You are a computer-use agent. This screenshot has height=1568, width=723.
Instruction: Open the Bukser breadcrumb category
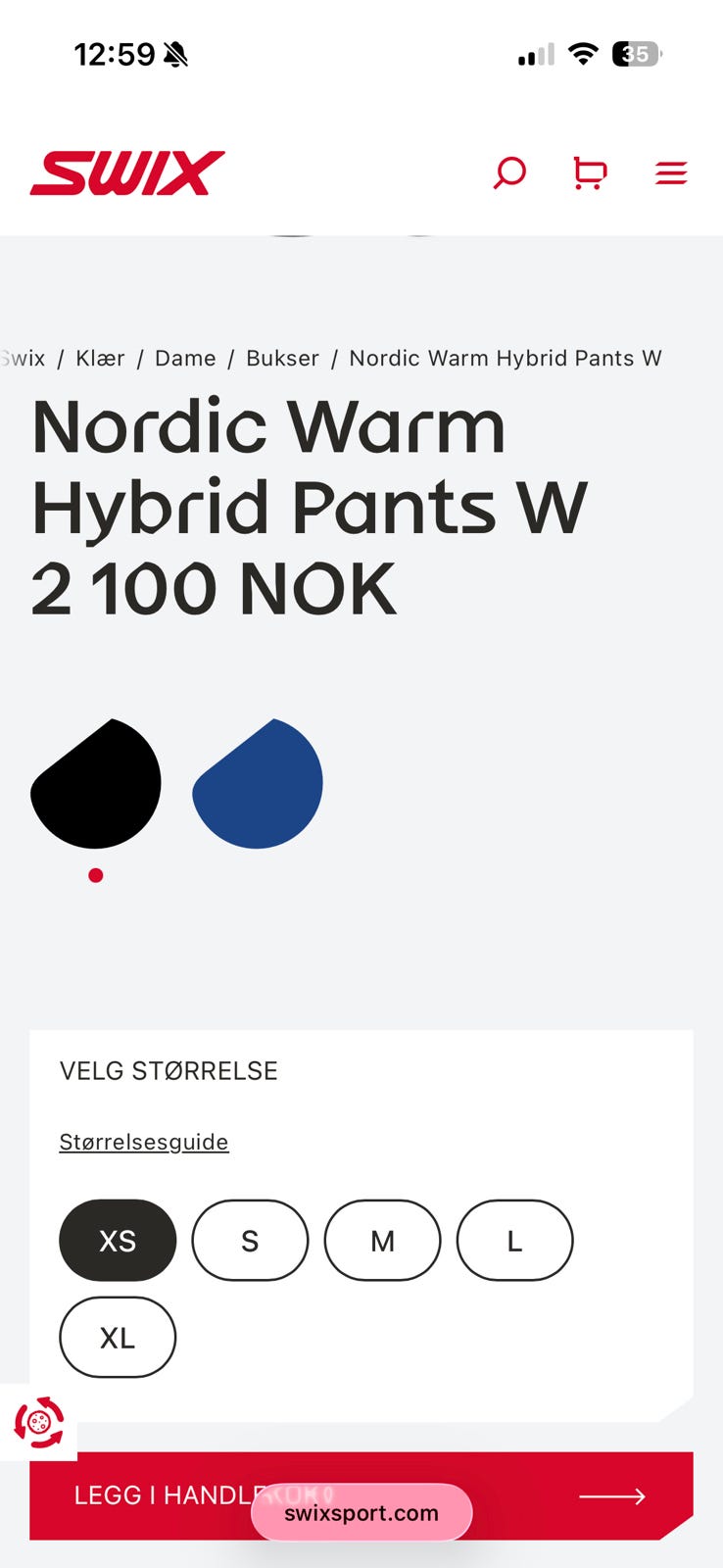pyautogui.click(x=282, y=358)
